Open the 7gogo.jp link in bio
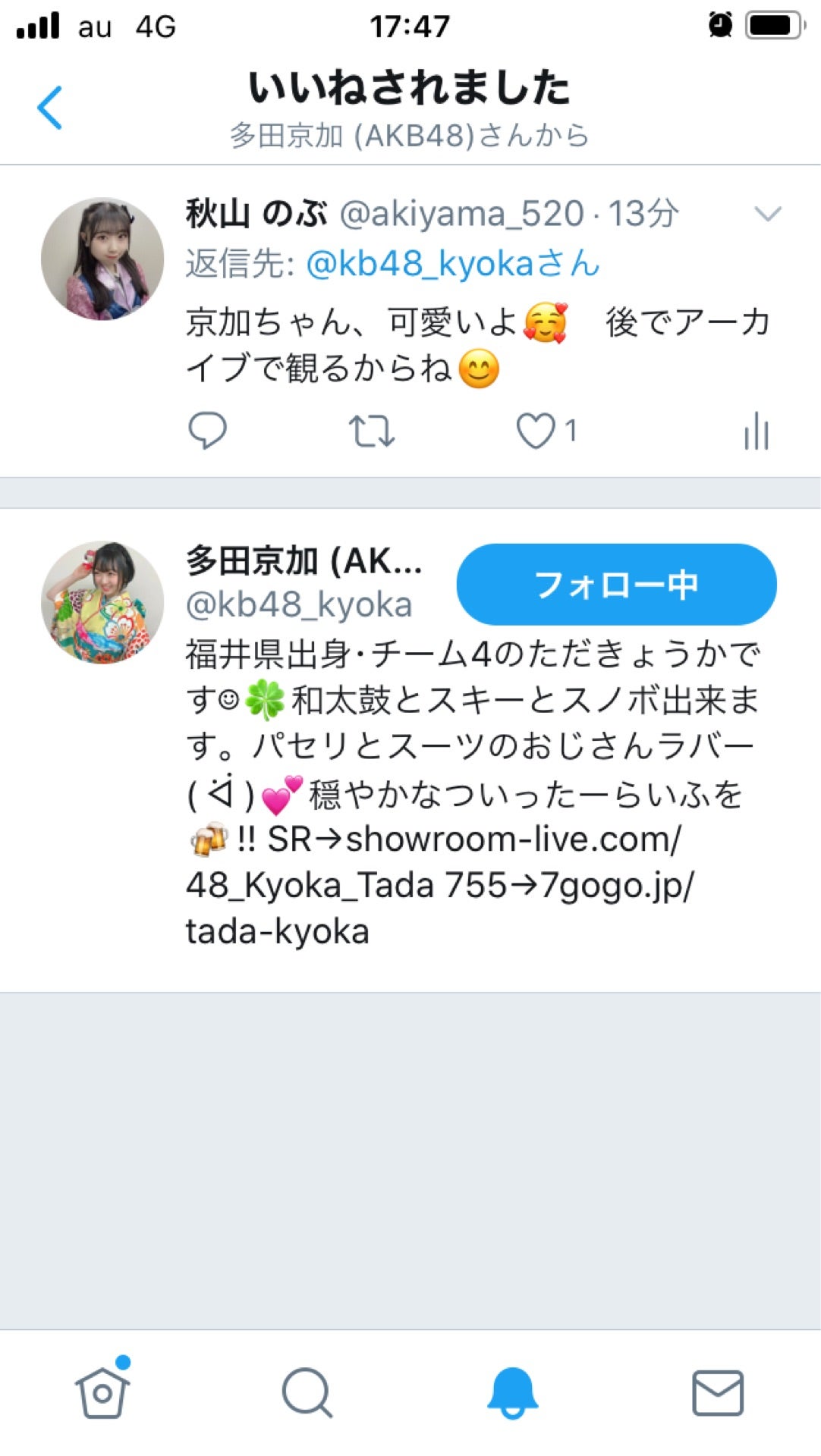 pyautogui.click(x=616, y=885)
